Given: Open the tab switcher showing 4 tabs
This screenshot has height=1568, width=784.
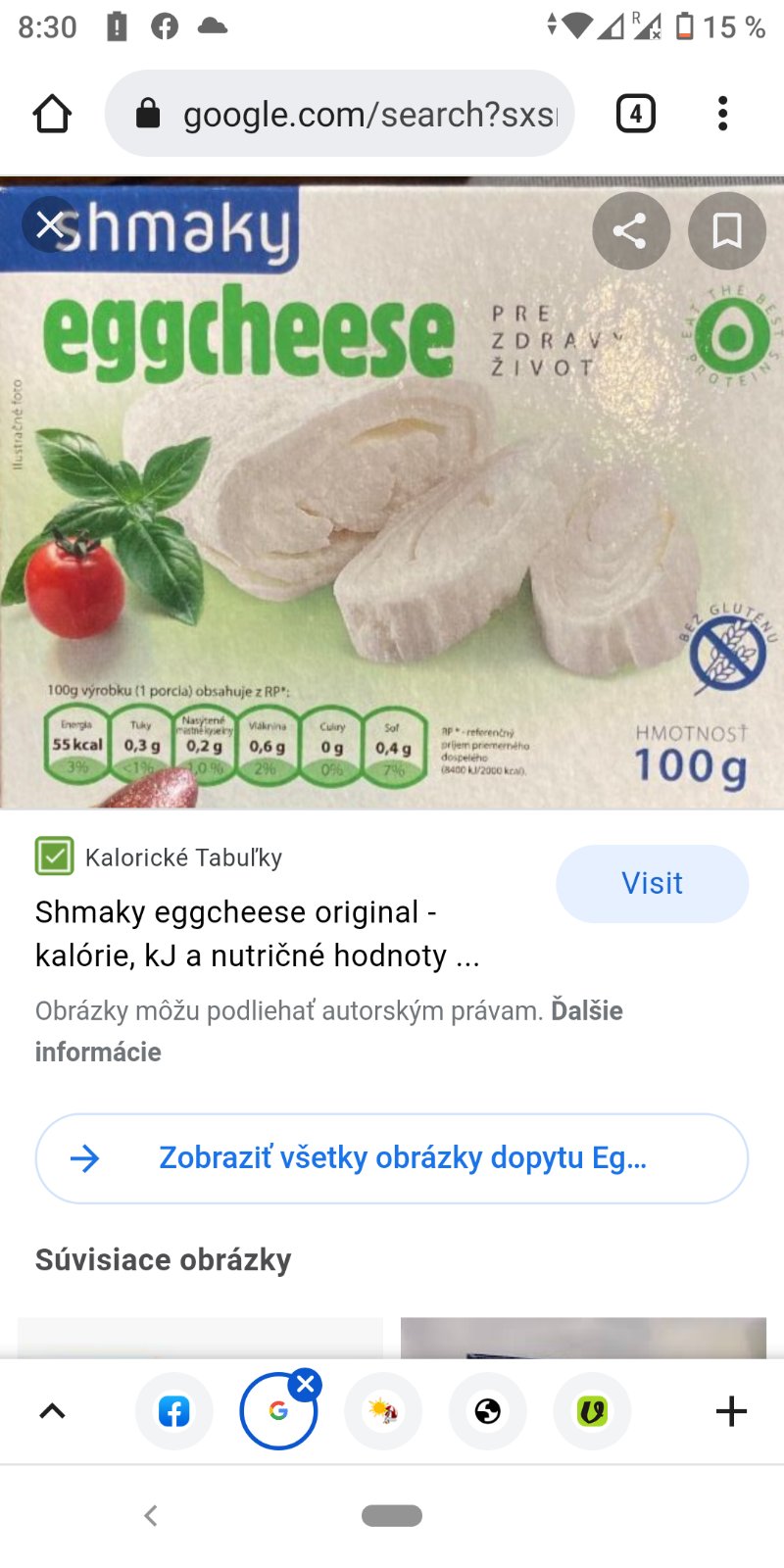Looking at the screenshot, I should (x=635, y=114).
